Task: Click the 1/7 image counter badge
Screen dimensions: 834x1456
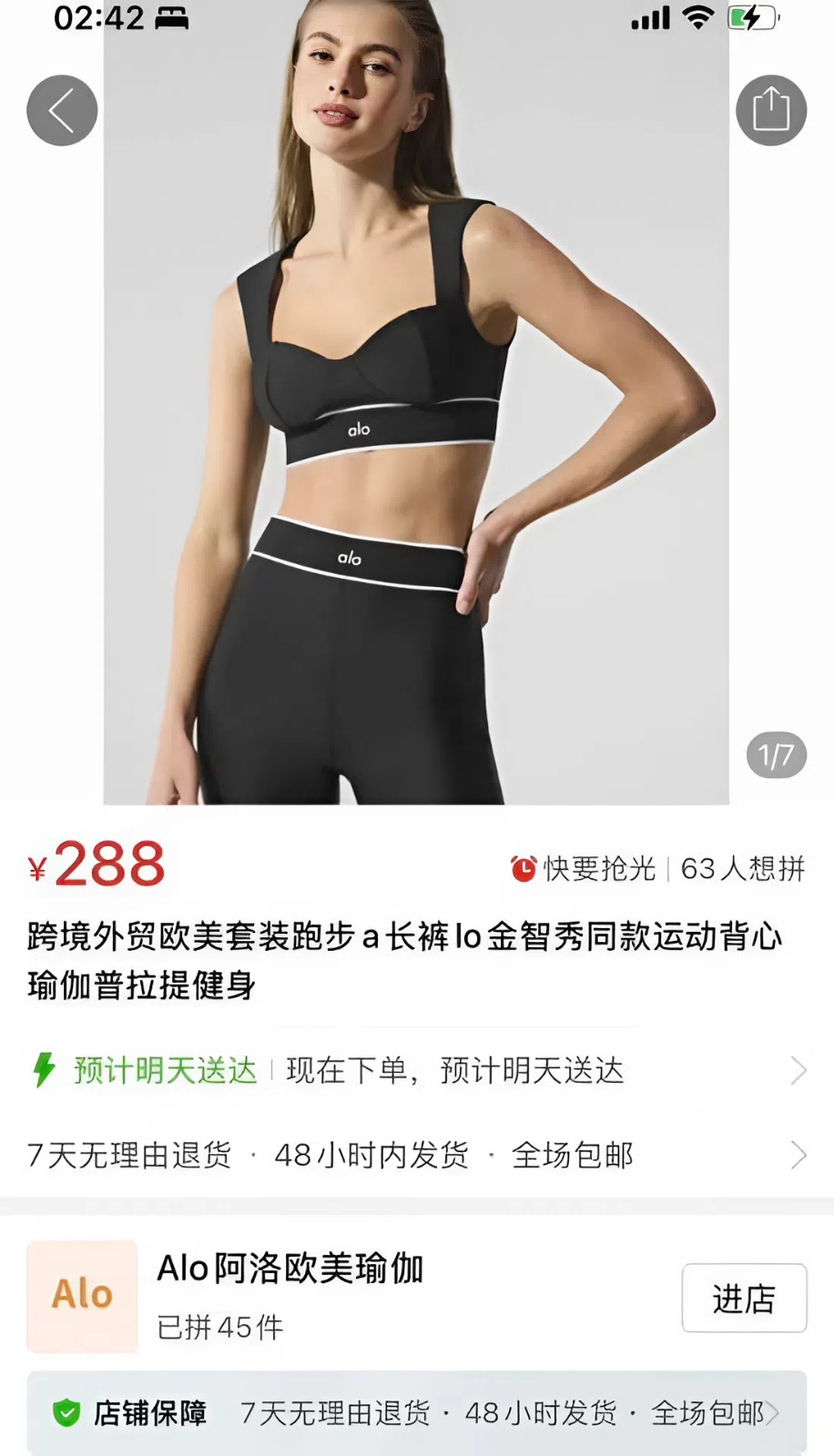Action: [776, 754]
